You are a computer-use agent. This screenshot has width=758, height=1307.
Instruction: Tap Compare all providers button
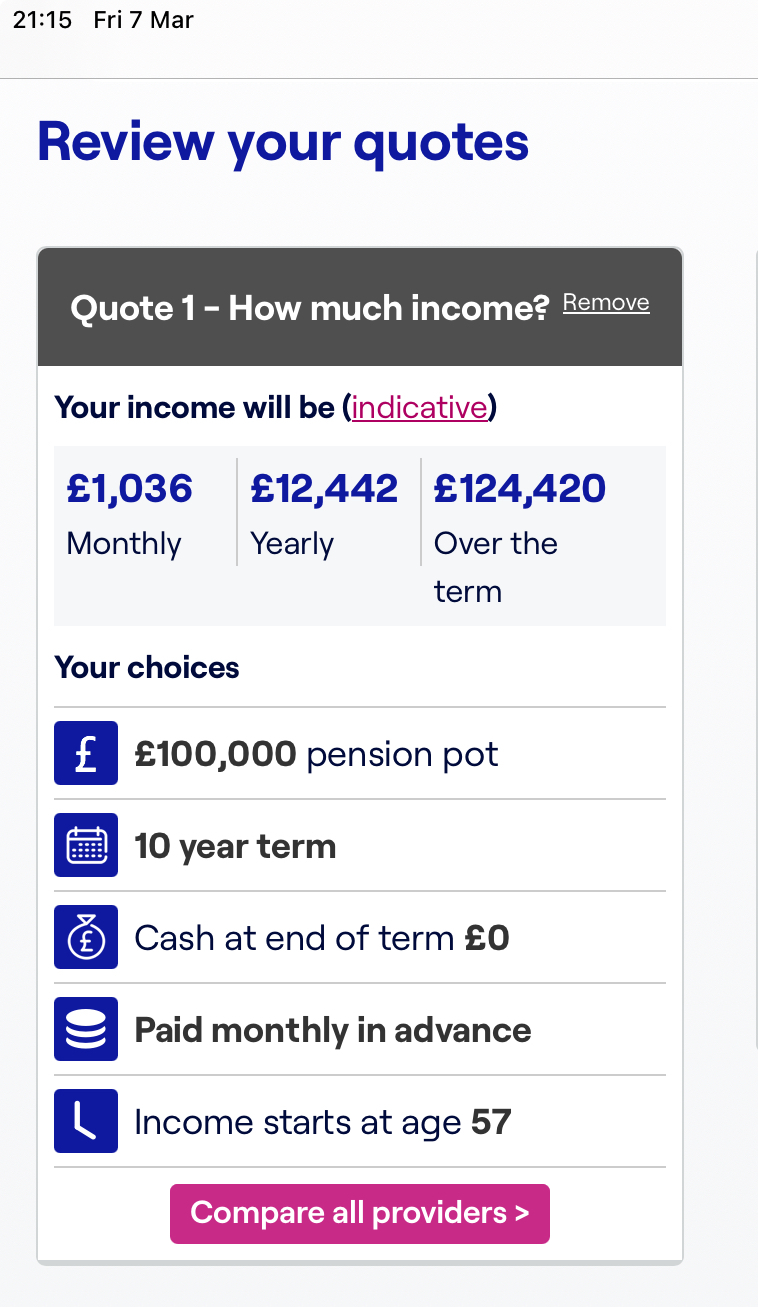click(x=360, y=1213)
